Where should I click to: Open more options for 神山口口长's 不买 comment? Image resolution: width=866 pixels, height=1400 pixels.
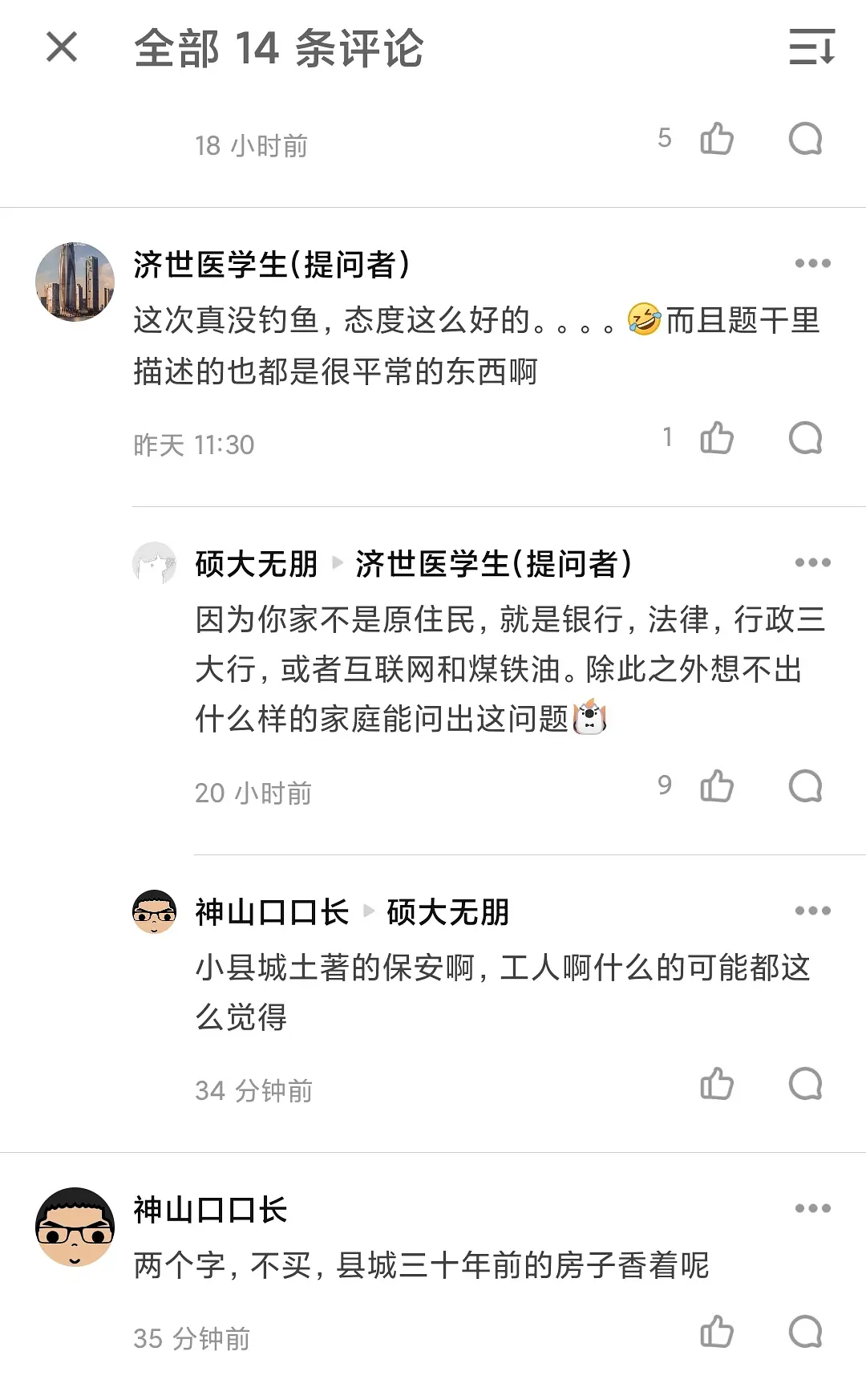(x=812, y=1208)
